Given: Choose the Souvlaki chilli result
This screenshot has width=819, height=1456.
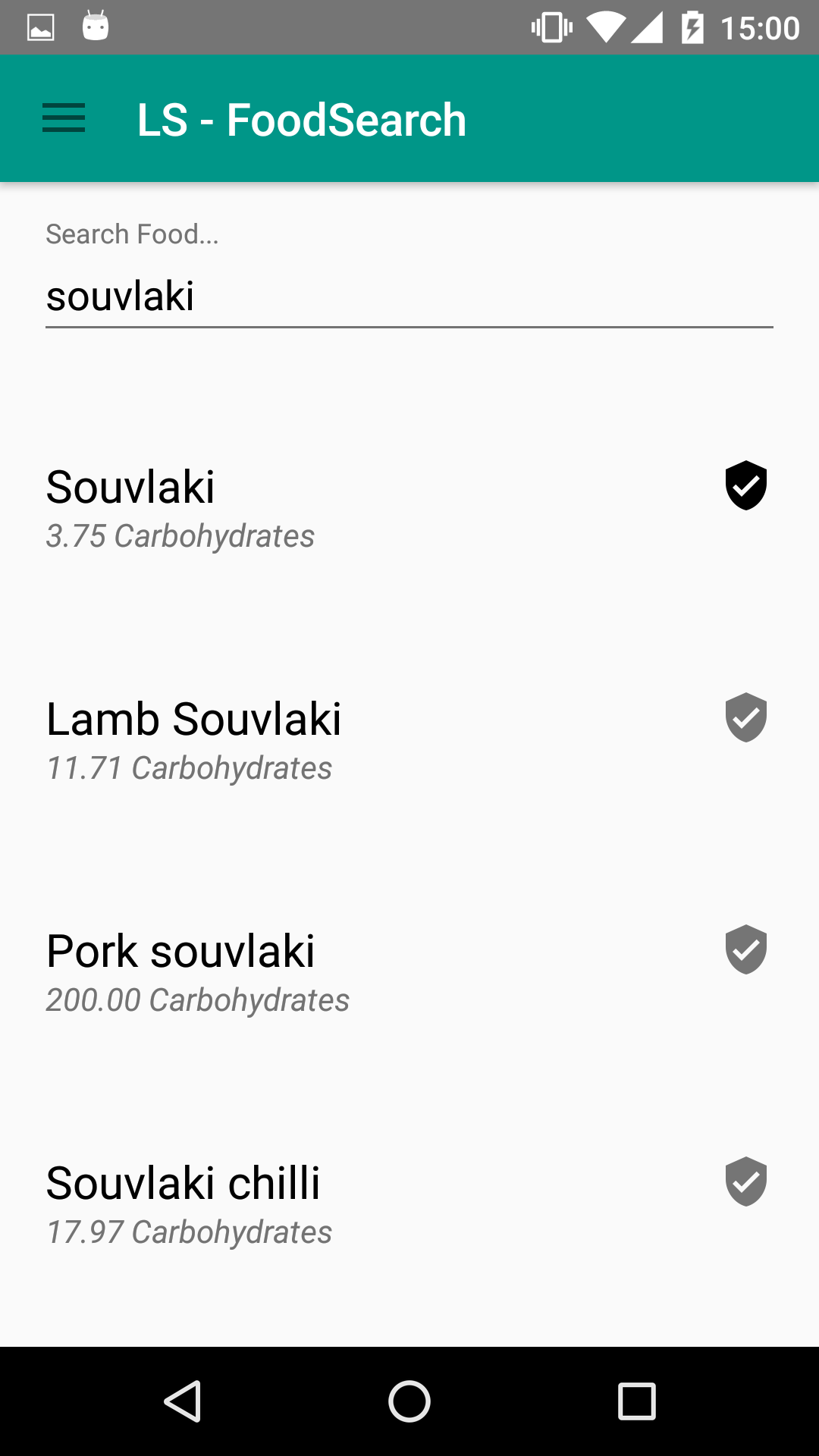Looking at the screenshot, I should coord(303,1204).
